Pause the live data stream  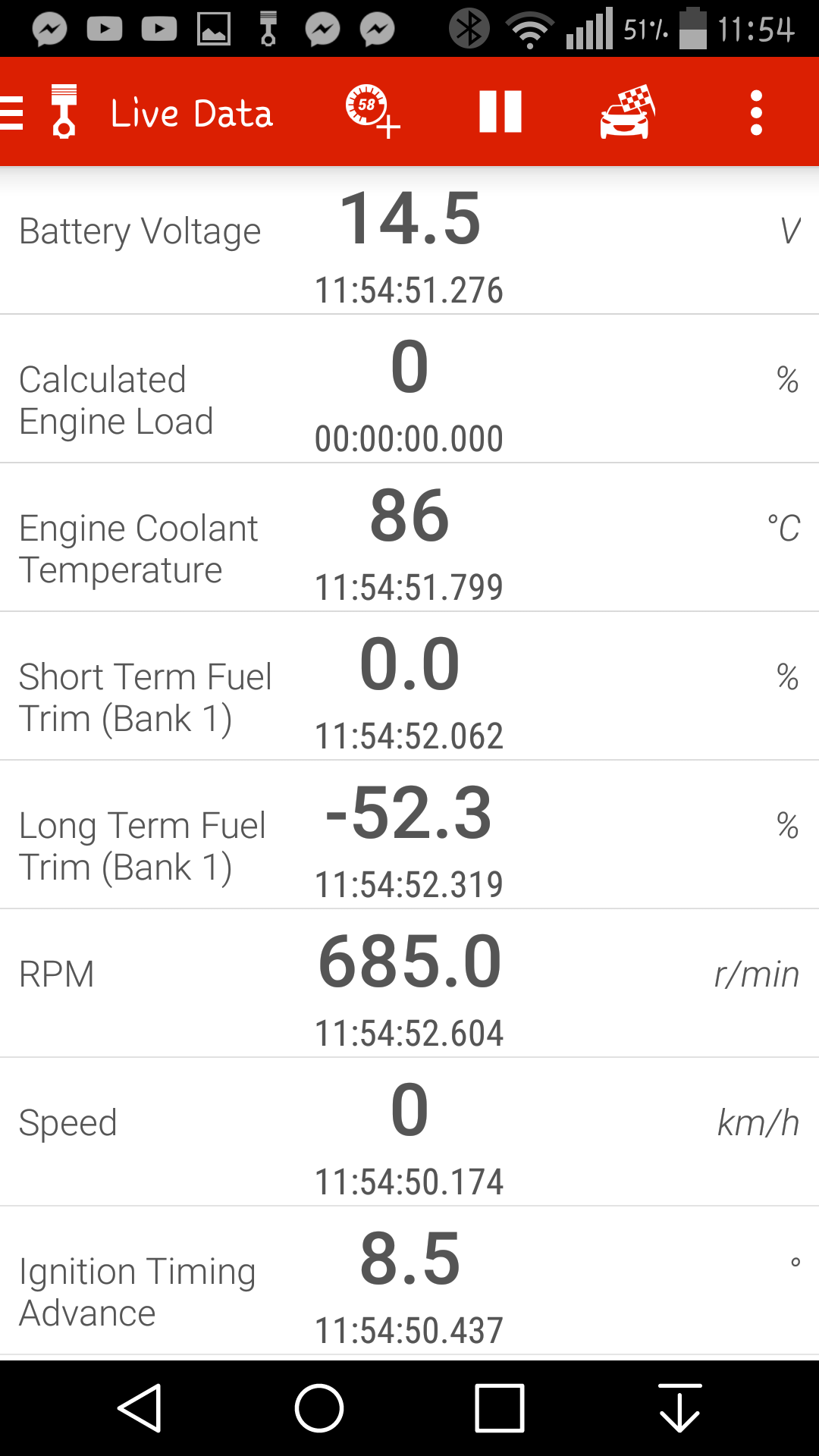[500, 112]
